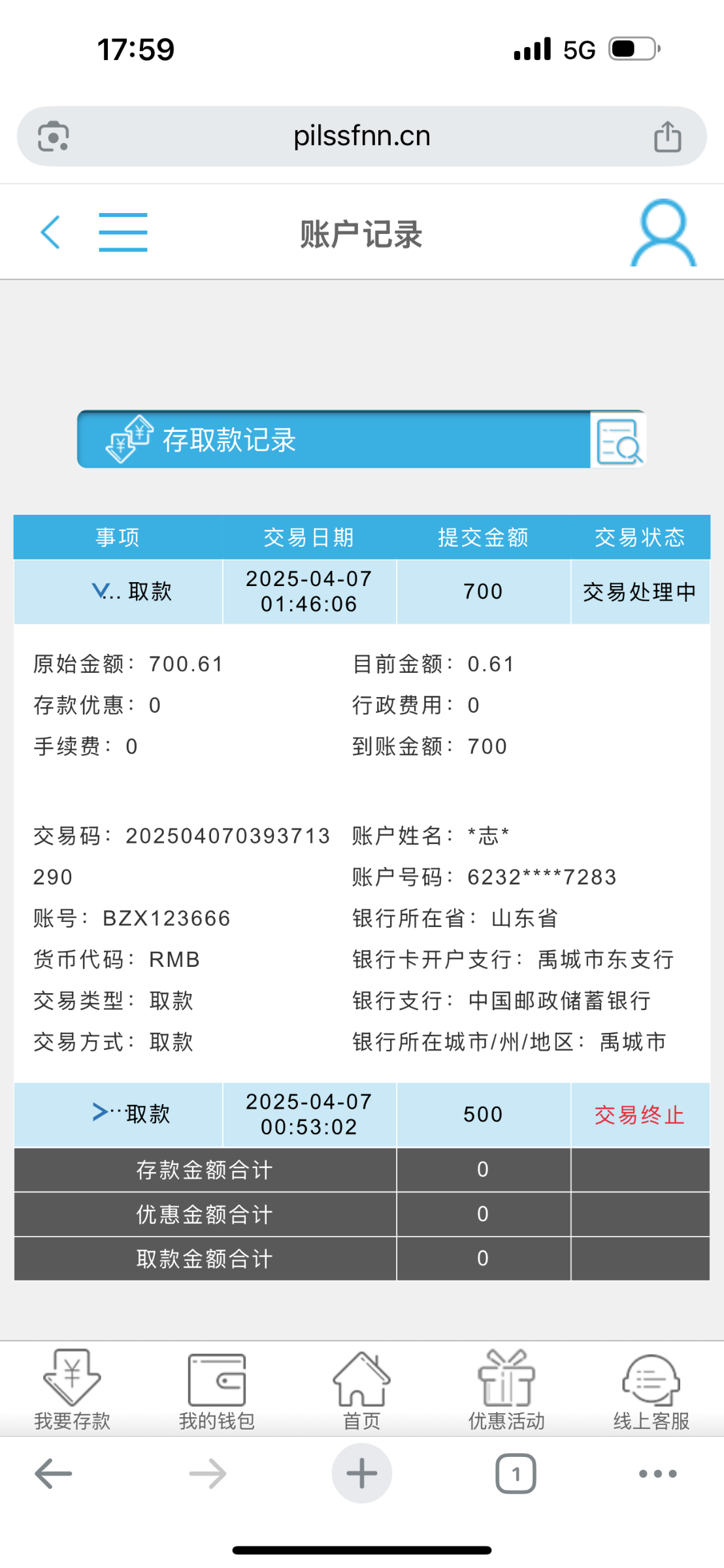Open the camera scan icon in address bar
The height and width of the screenshot is (1568, 724).
[53, 137]
